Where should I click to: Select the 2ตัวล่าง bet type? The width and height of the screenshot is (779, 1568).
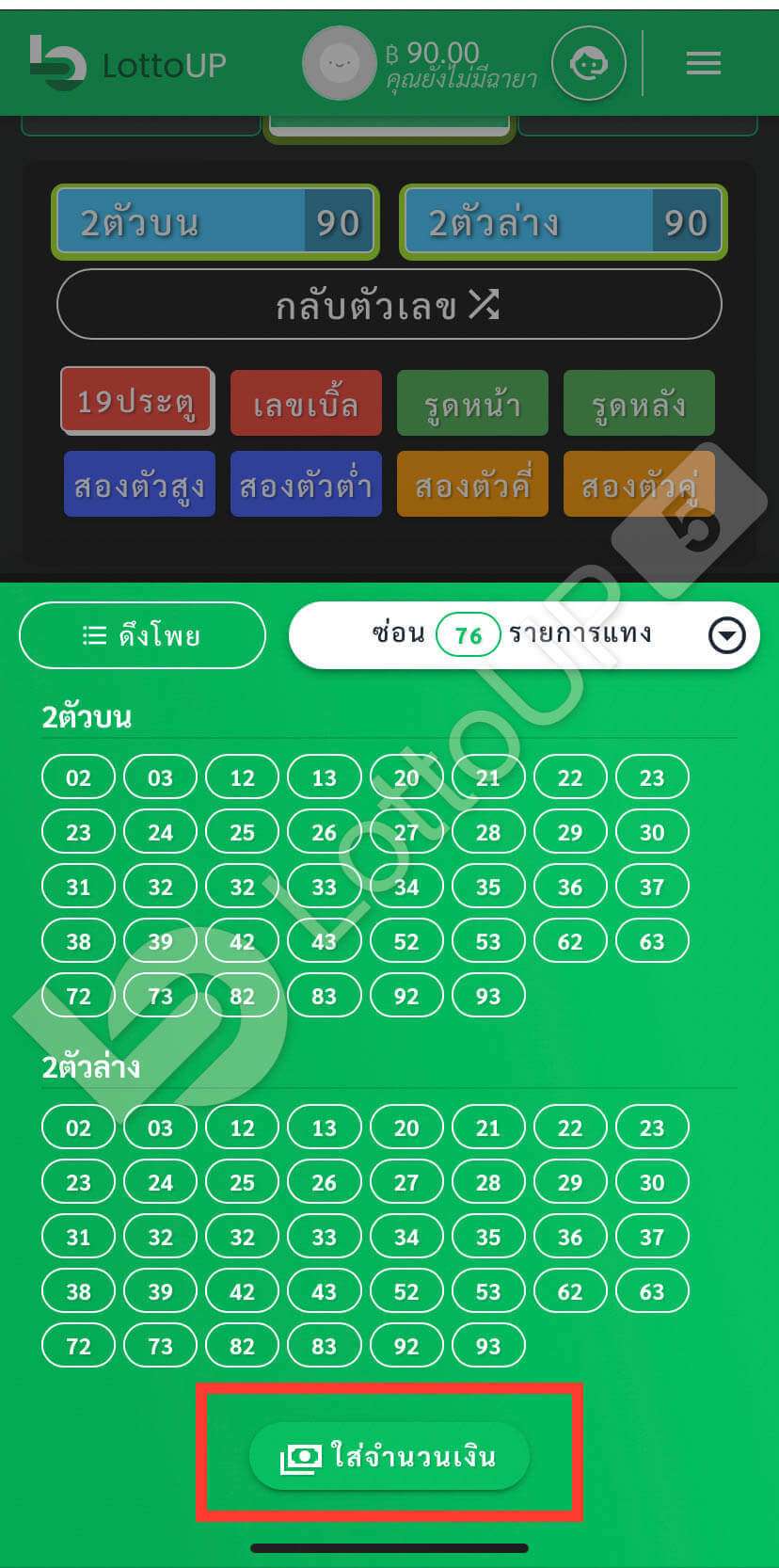[x=564, y=222]
